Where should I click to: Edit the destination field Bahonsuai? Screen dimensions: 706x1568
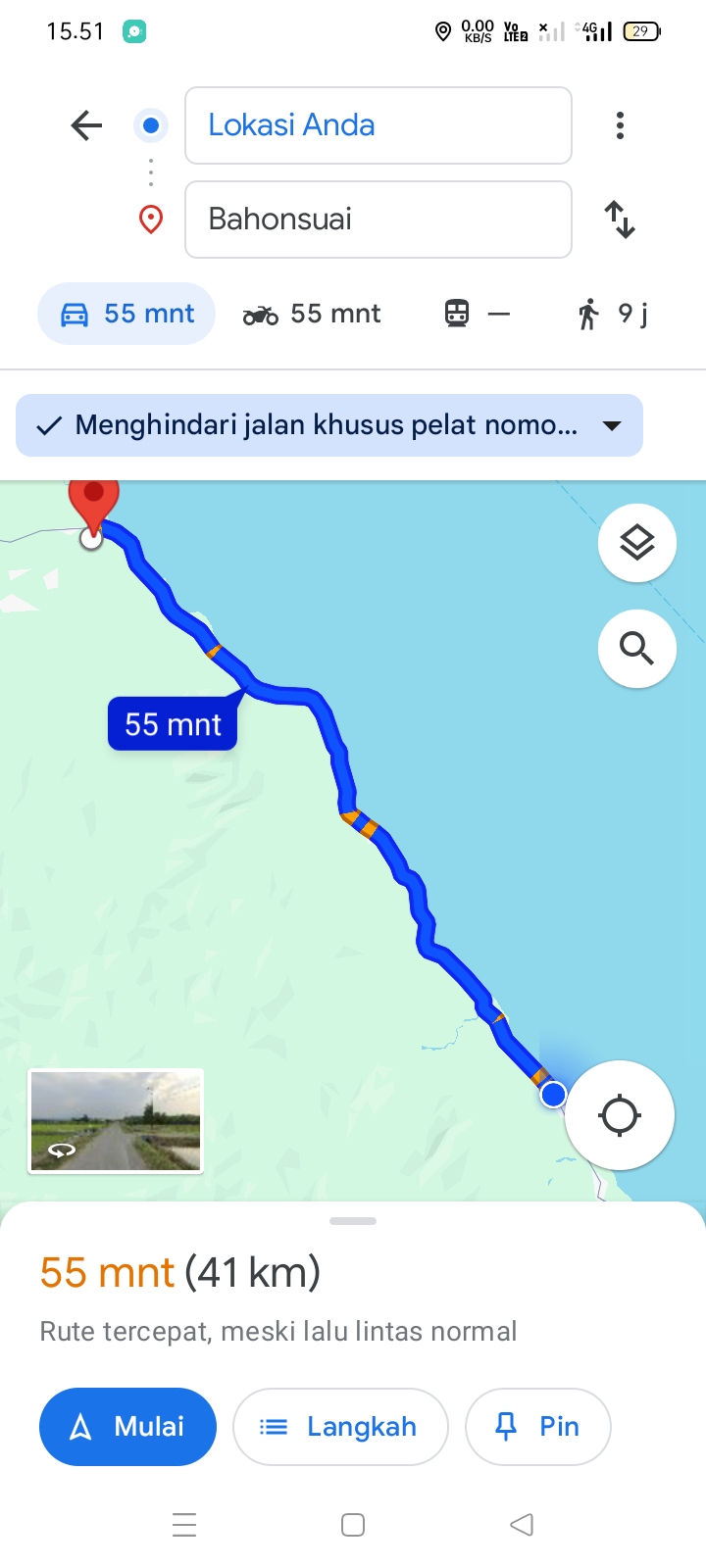click(378, 220)
